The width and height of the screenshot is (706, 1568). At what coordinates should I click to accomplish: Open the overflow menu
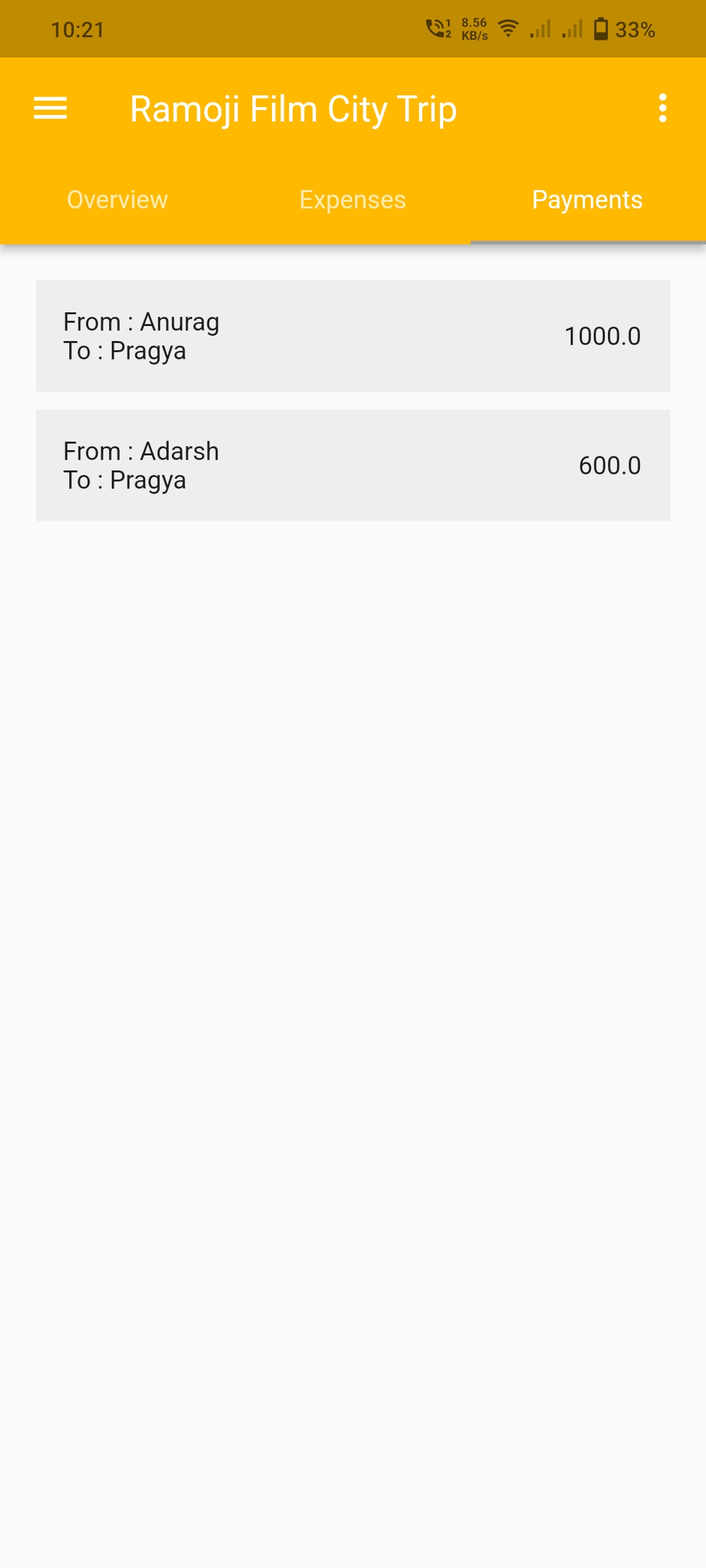pos(662,108)
